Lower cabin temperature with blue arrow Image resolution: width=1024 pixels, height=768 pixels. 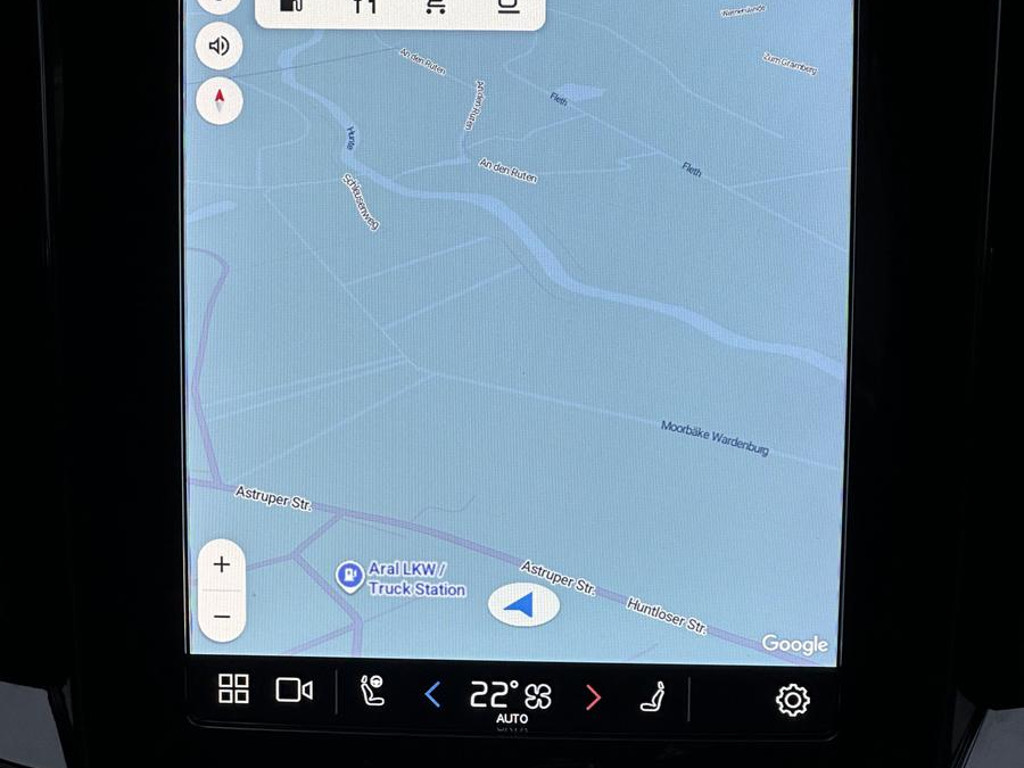pos(432,695)
